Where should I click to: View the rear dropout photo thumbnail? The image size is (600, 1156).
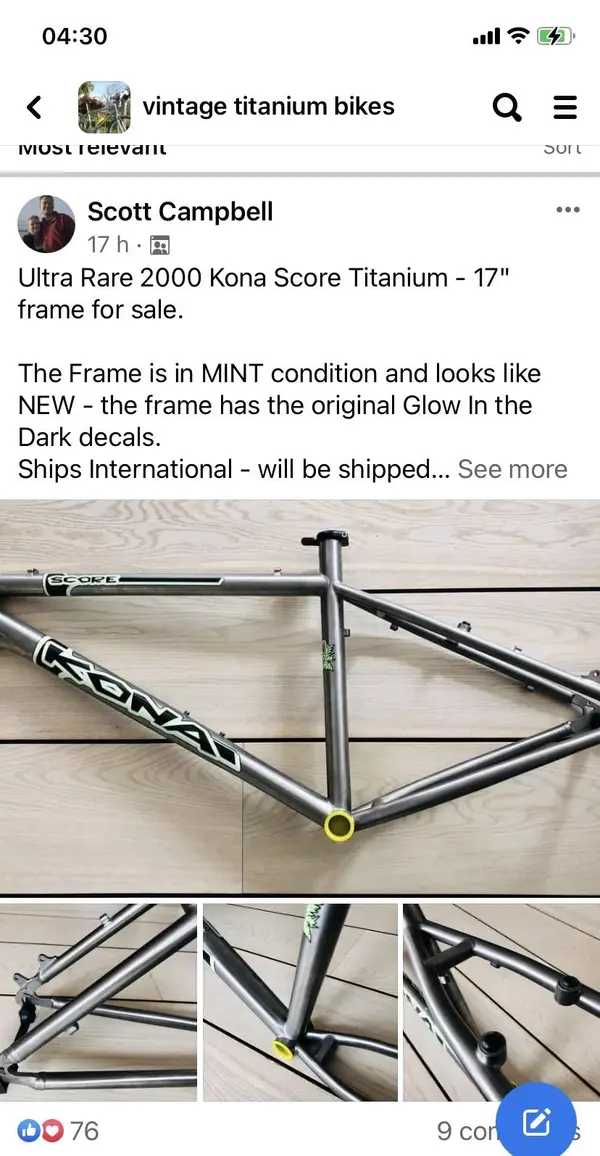click(x=98, y=1002)
